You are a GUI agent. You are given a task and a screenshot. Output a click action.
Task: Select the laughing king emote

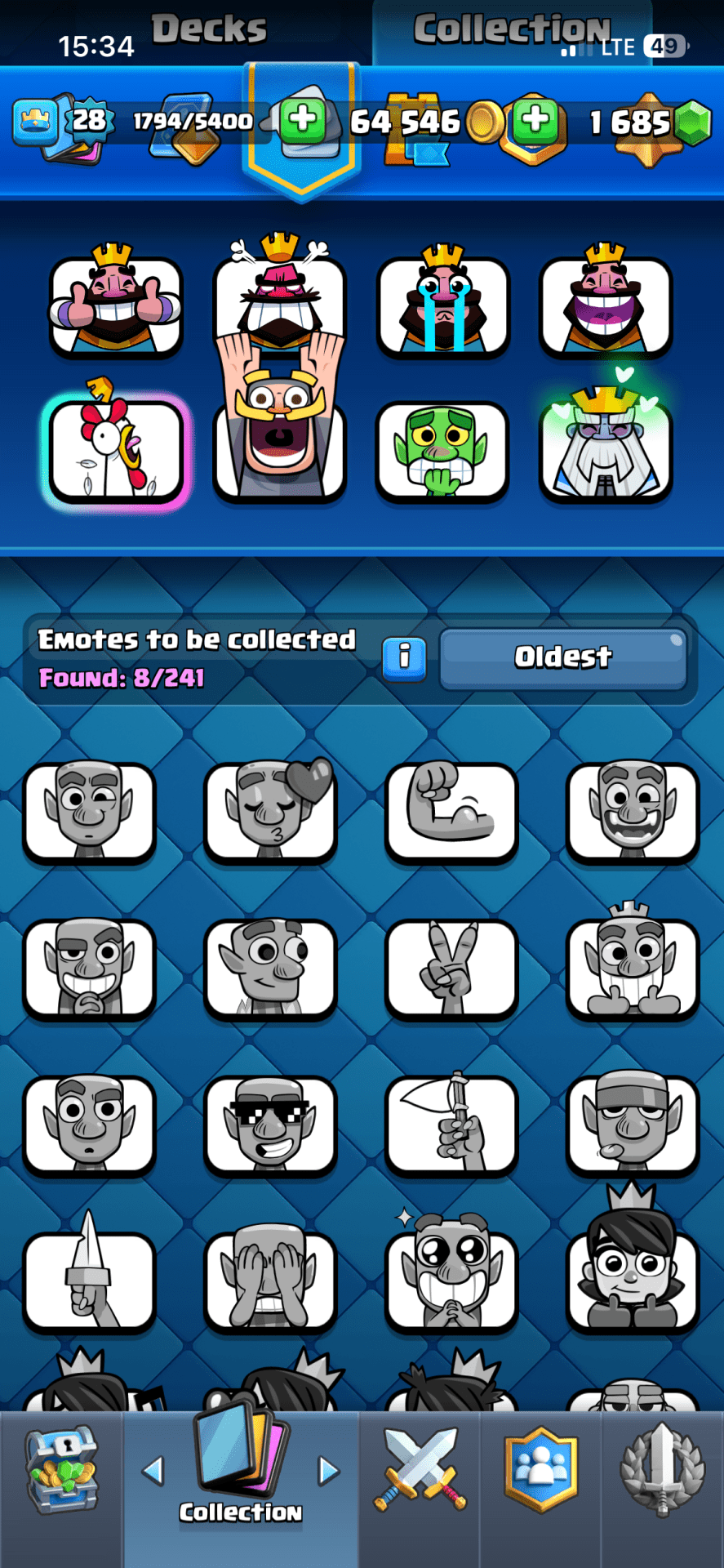pos(606,304)
